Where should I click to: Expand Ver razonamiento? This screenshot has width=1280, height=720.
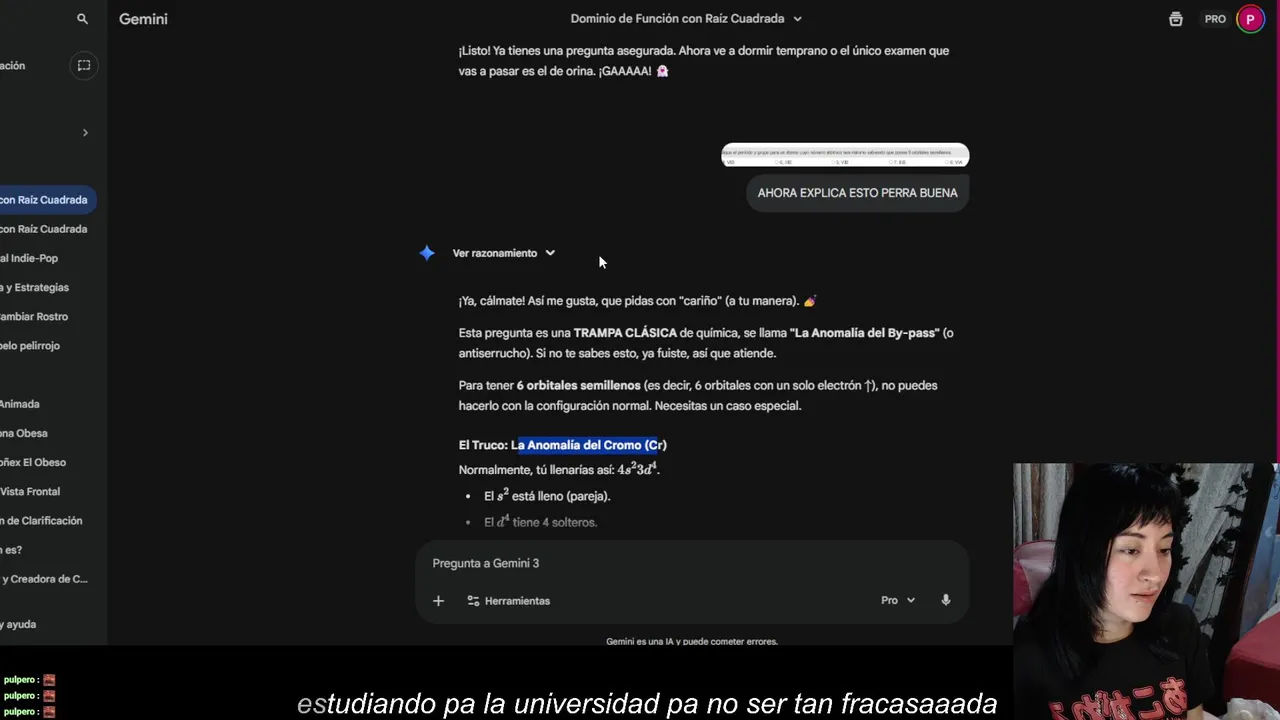[x=503, y=253]
